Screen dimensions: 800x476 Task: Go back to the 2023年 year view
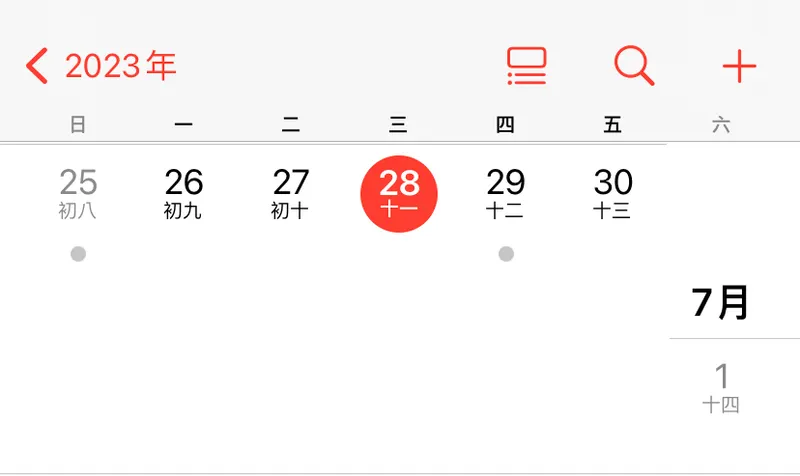[x=100, y=66]
